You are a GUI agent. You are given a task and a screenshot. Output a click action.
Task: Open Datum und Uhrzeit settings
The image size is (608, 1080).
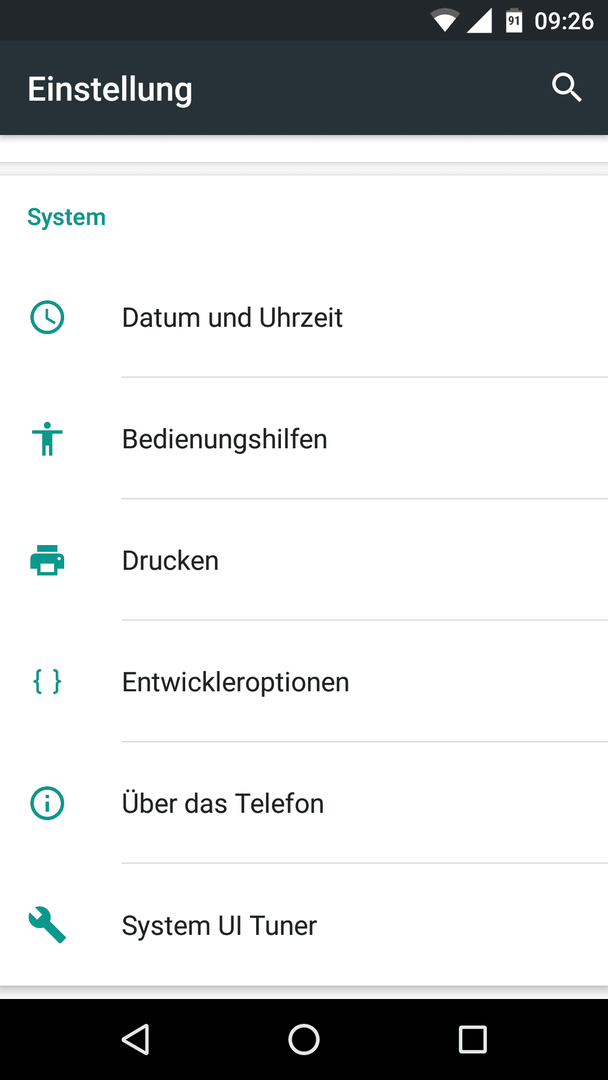point(304,318)
